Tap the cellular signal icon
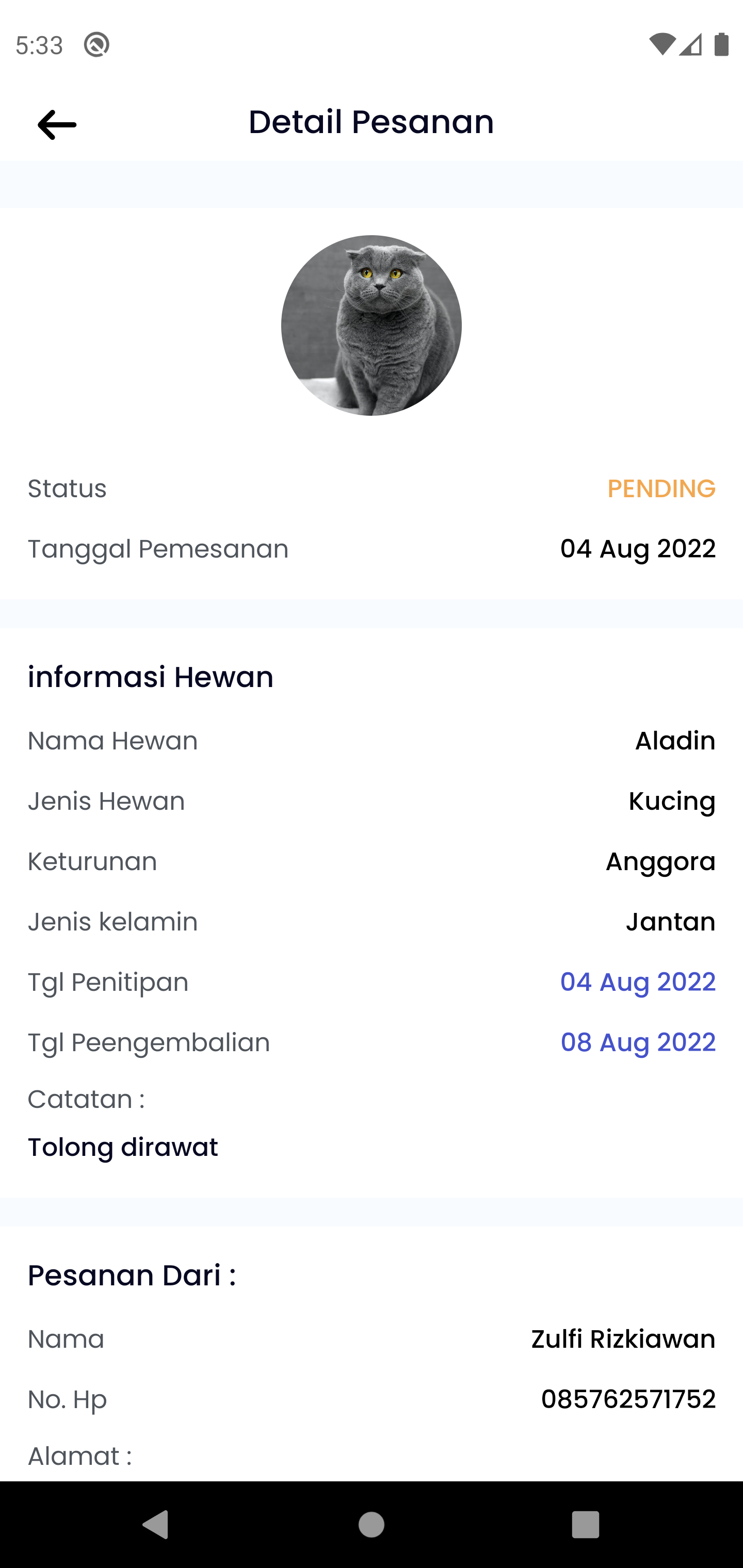Viewport: 743px width, 1568px height. pyautogui.click(x=691, y=43)
